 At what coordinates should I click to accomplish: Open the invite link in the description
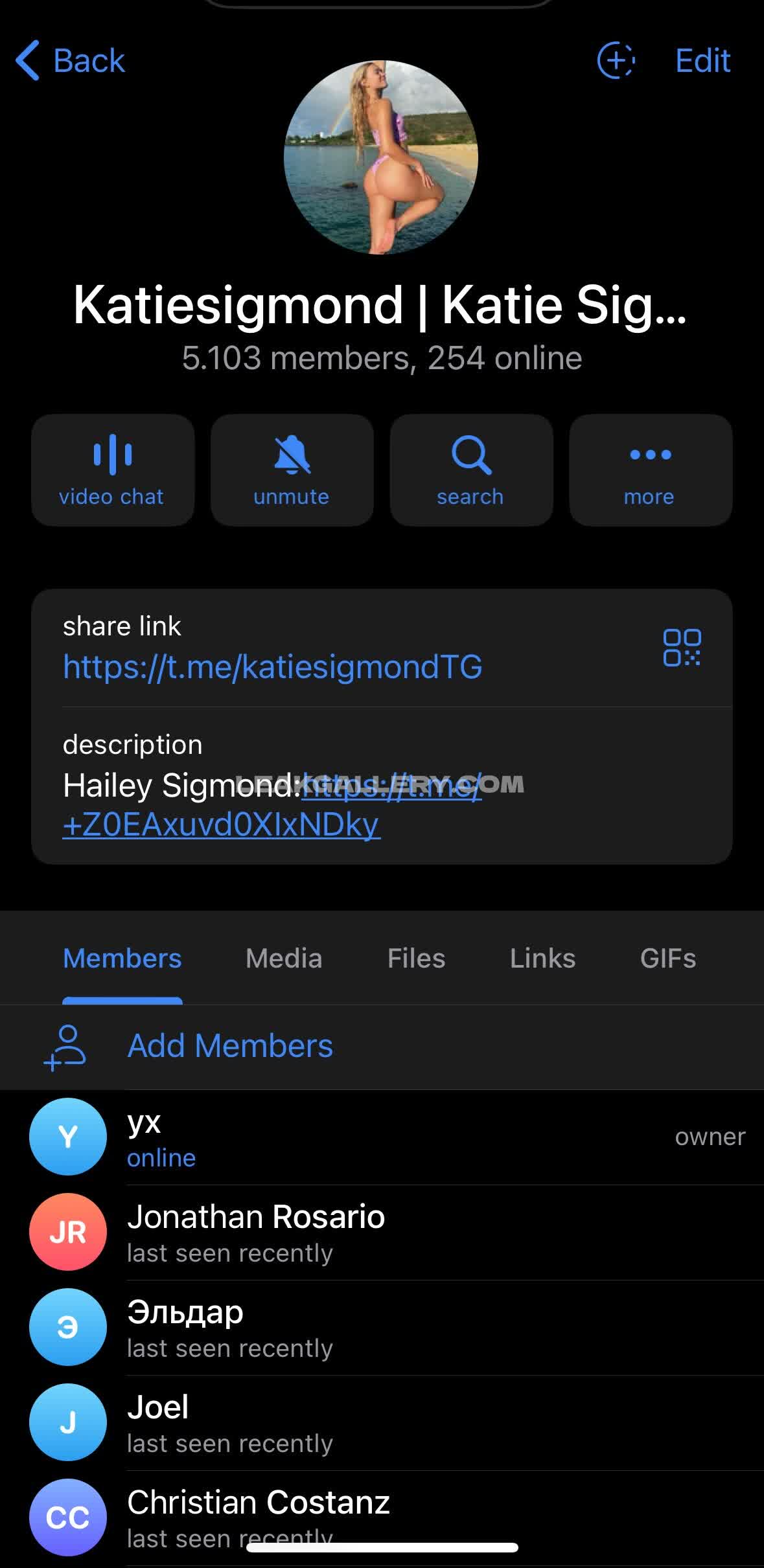click(x=221, y=825)
